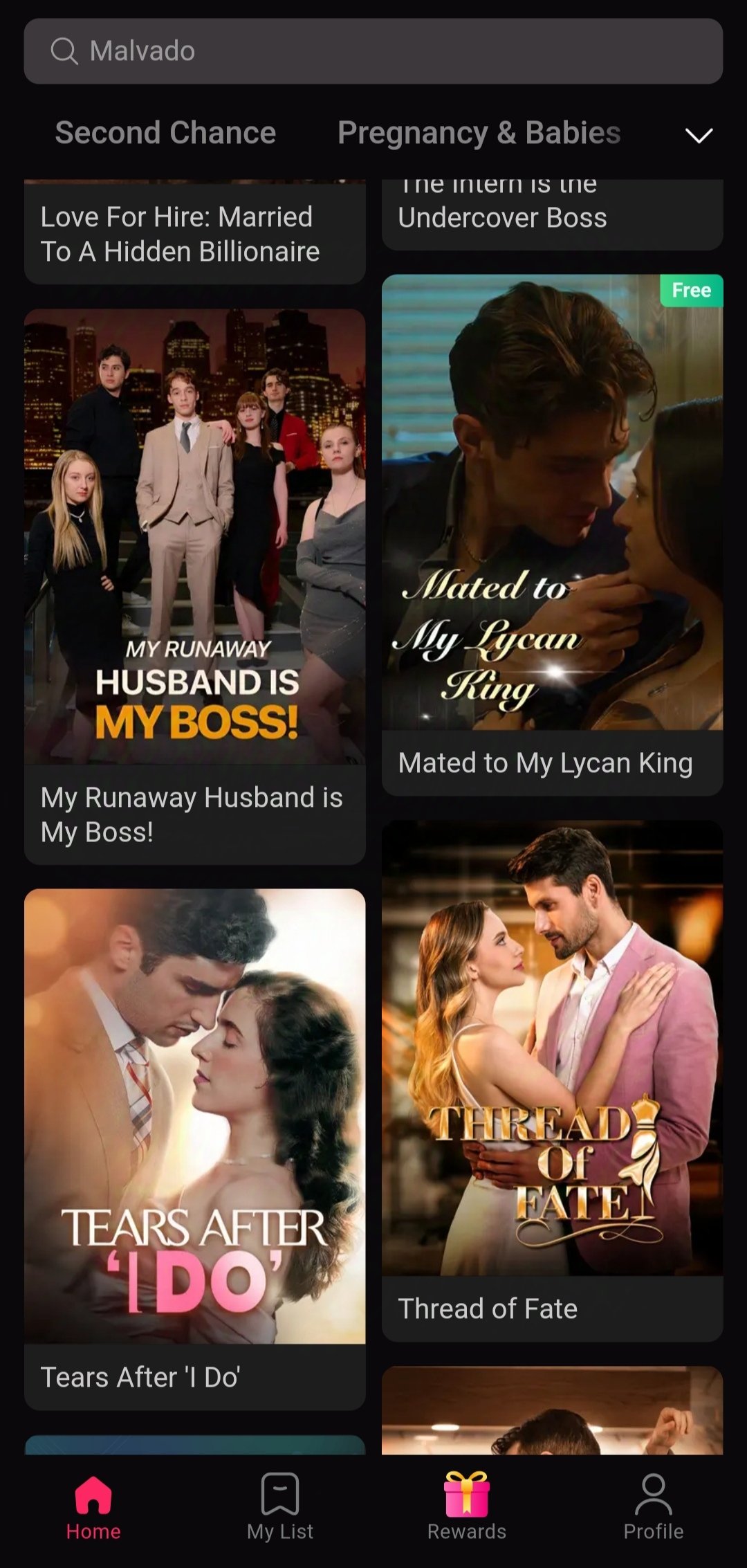Switch to Pregnancy & Babies category
747x1568 pixels.
[x=479, y=133]
